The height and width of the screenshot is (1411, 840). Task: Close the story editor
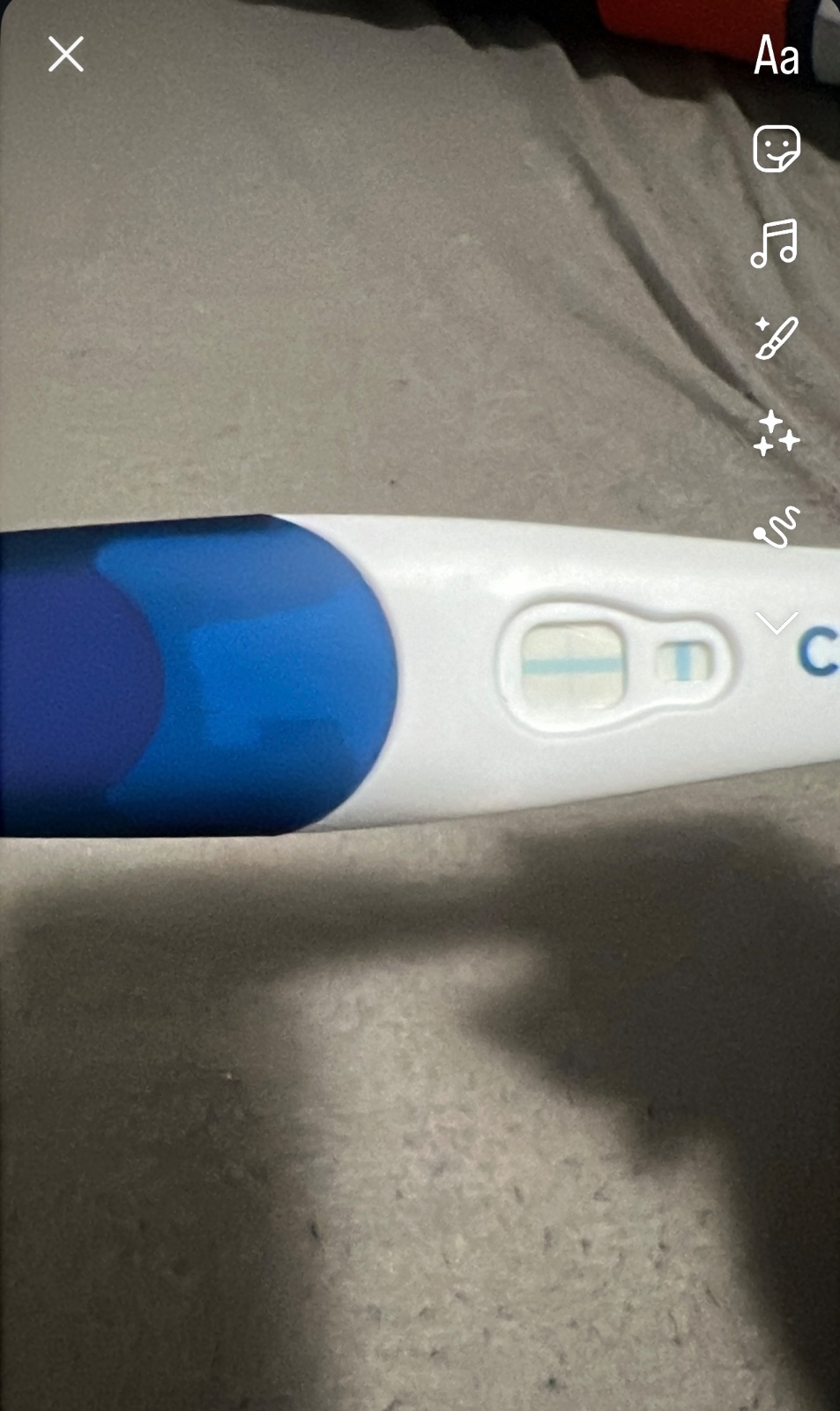pyautogui.click(x=65, y=55)
